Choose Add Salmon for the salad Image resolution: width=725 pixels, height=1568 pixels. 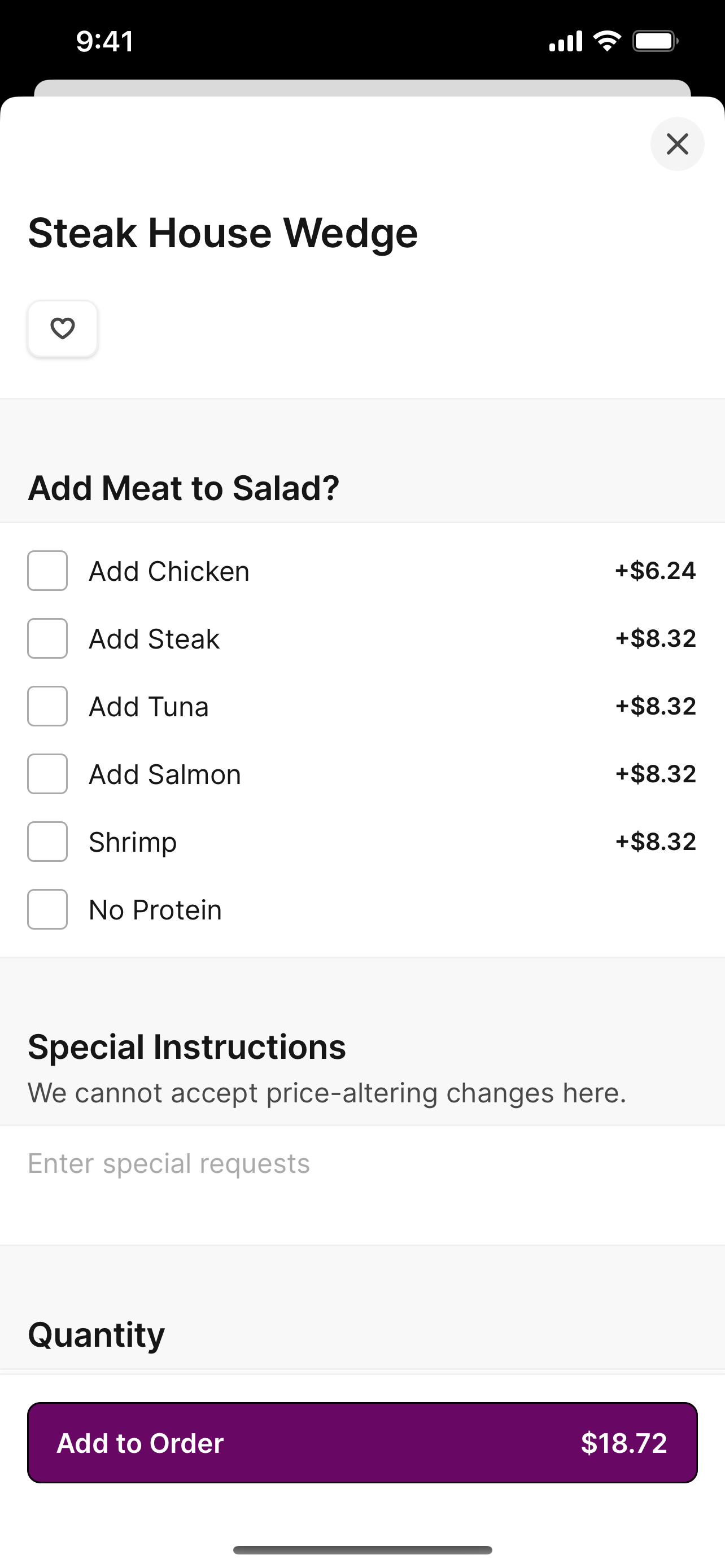coord(47,774)
